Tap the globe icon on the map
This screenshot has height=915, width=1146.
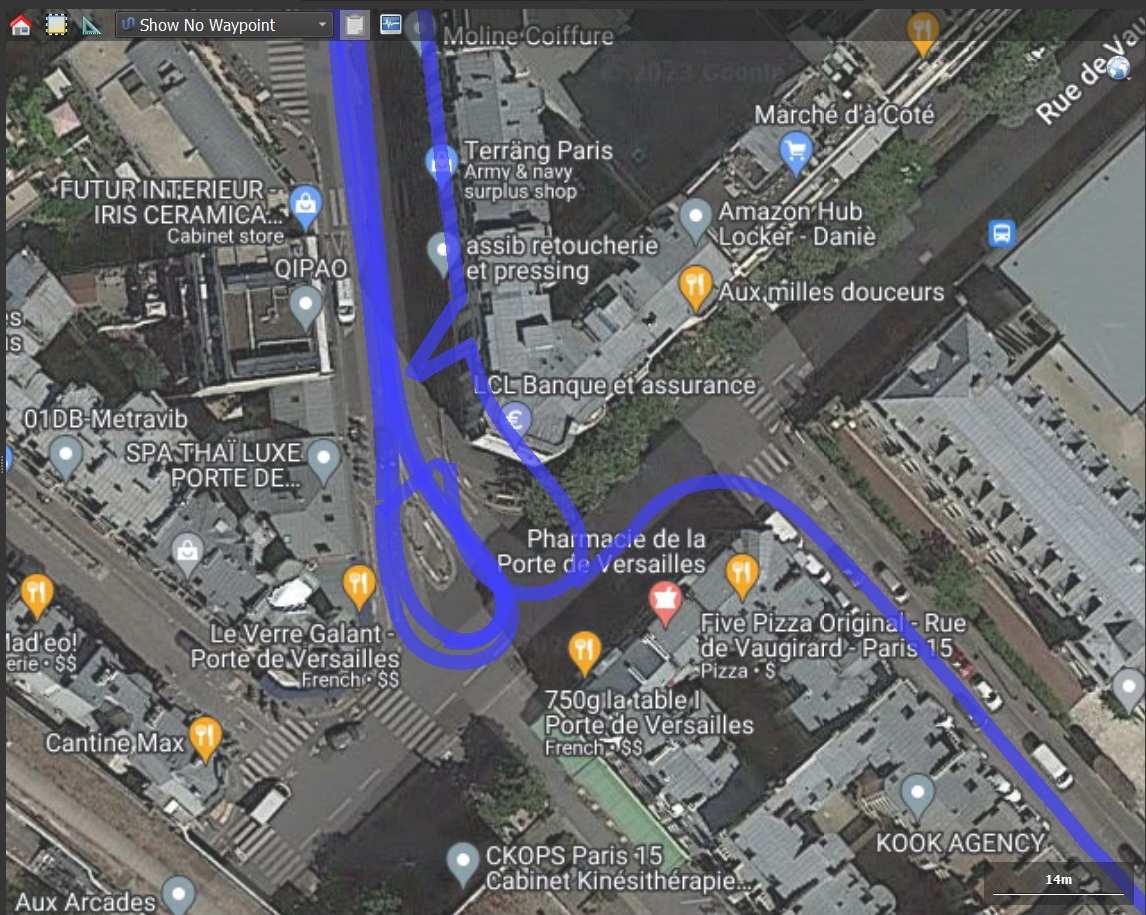pos(1118,68)
